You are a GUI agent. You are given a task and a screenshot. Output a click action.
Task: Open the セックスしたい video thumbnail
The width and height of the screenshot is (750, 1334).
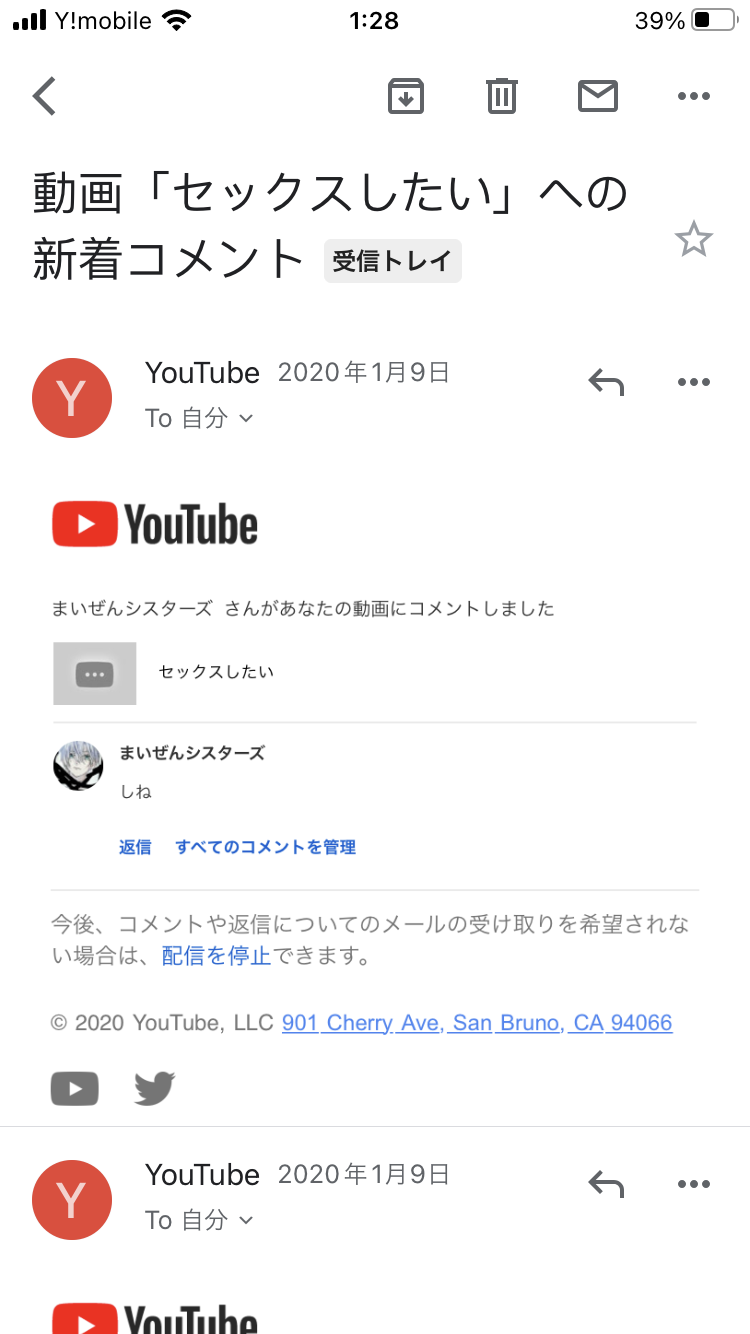[95, 673]
